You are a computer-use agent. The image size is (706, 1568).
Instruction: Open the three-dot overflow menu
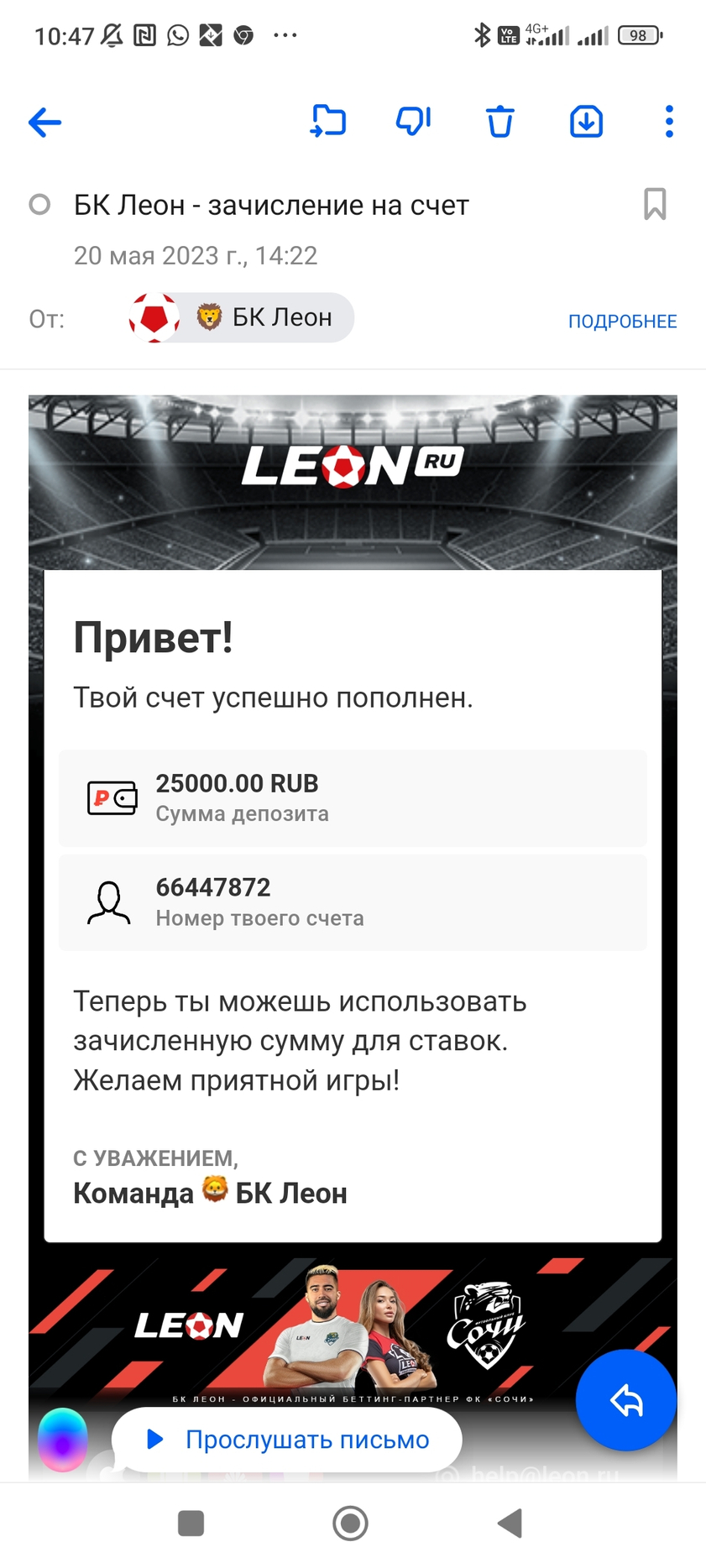point(668,122)
